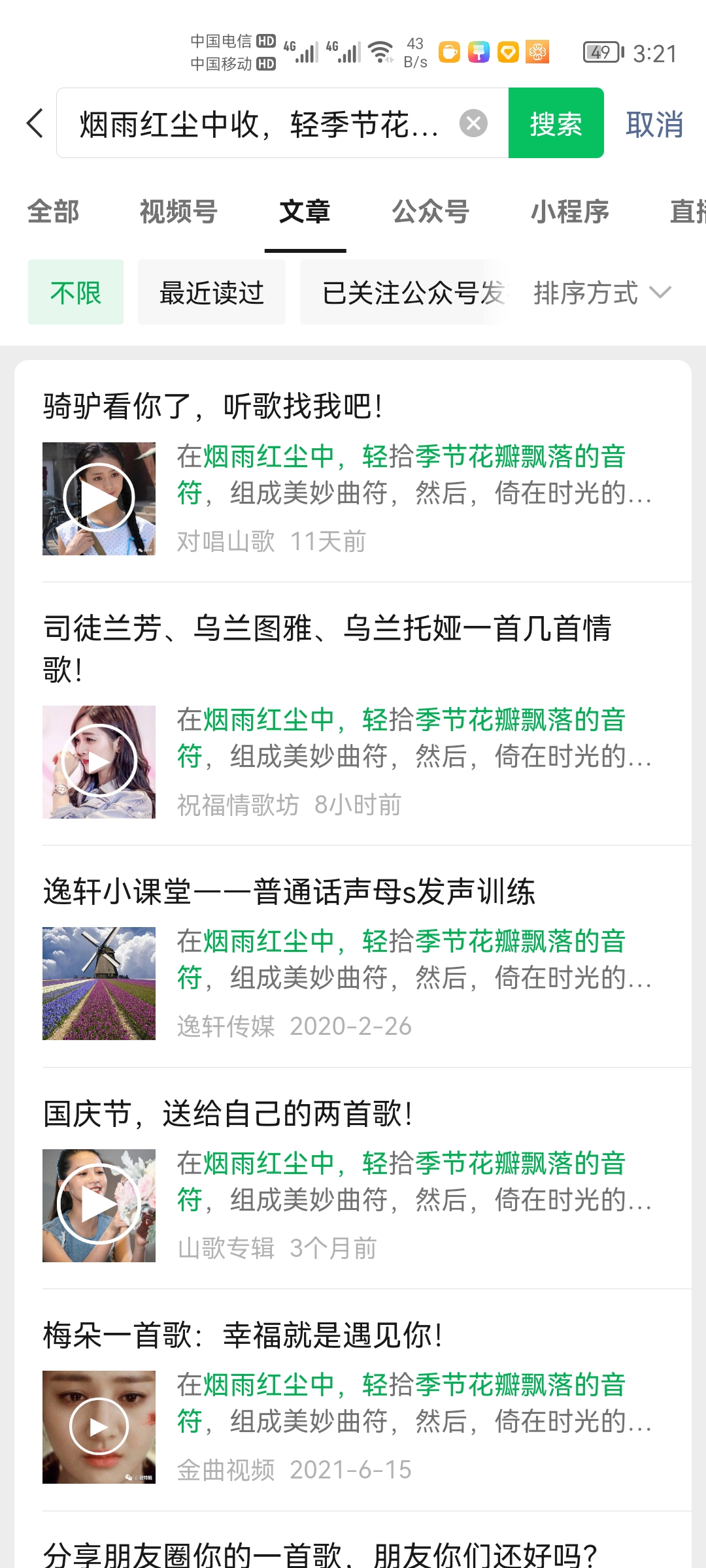The width and height of the screenshot is (706, 1568).
Task: Switch to the 全部 tab
Action: click(x=53, y=212)
